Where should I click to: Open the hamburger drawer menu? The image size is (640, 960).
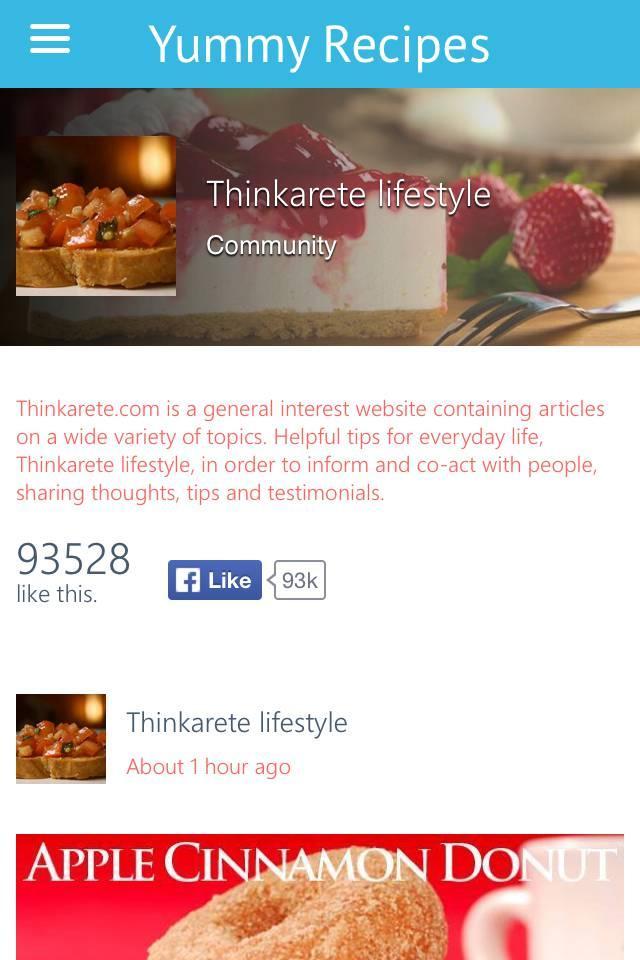coord(49,40)
